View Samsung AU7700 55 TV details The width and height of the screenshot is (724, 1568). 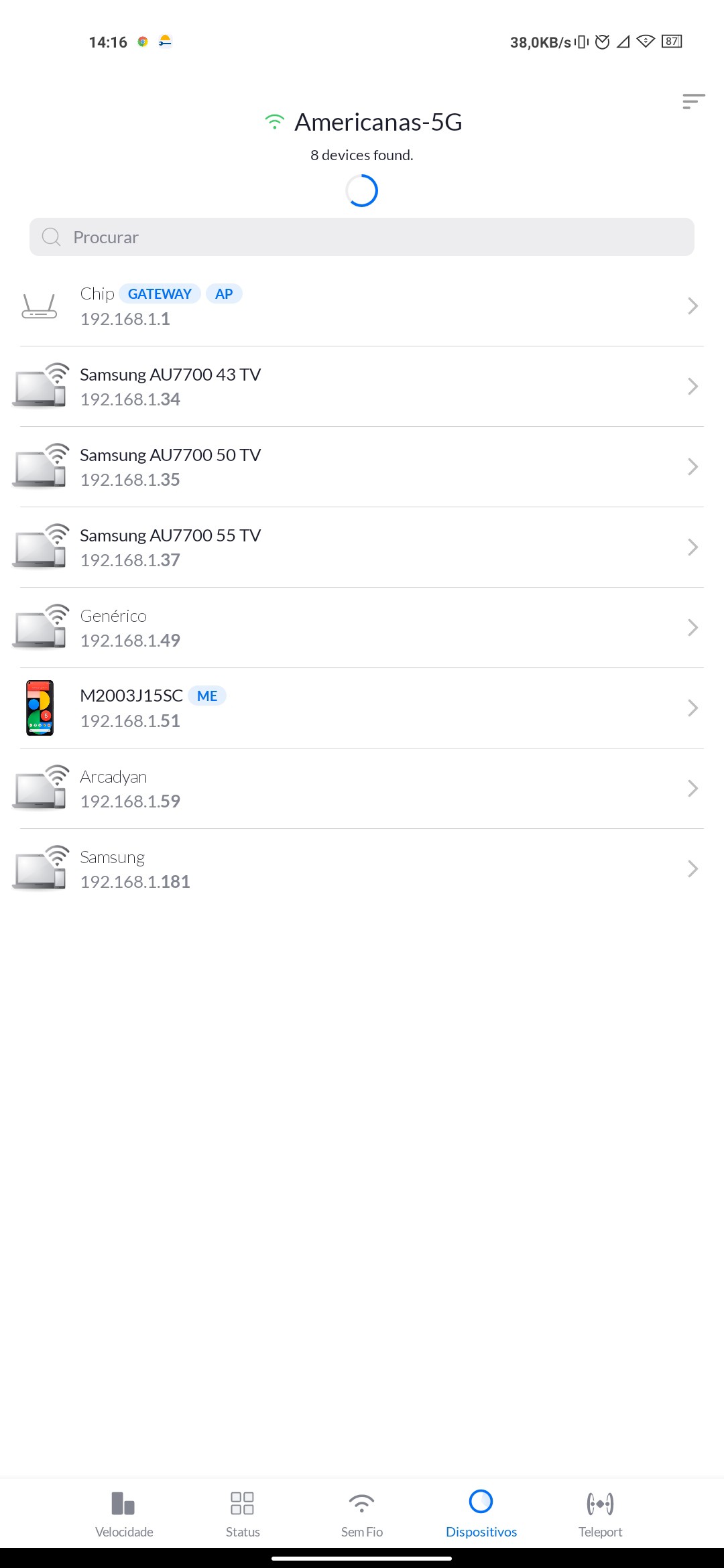coord(362,547)
